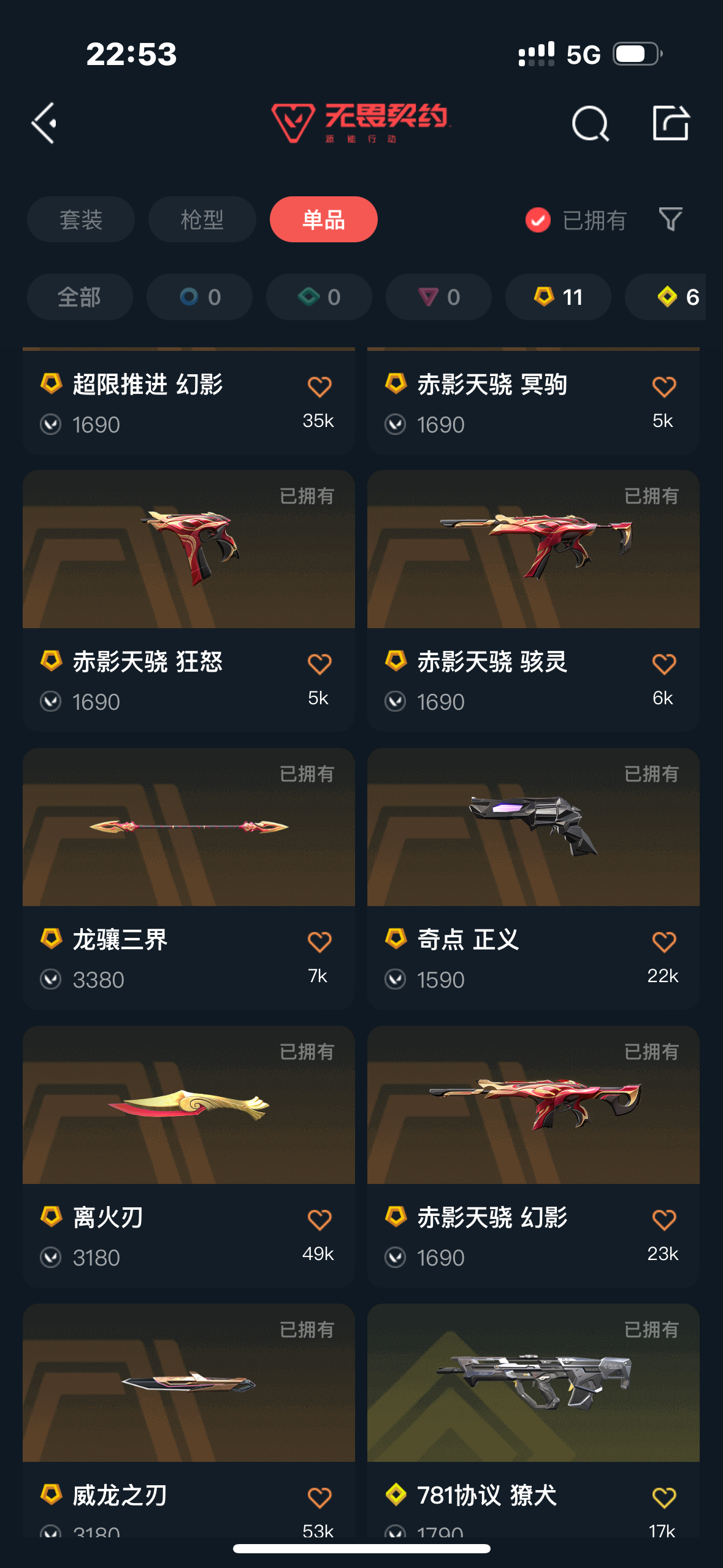Select the 全部 rarity chip
The height and width of the screenshot is (1568, 723).
79,297
